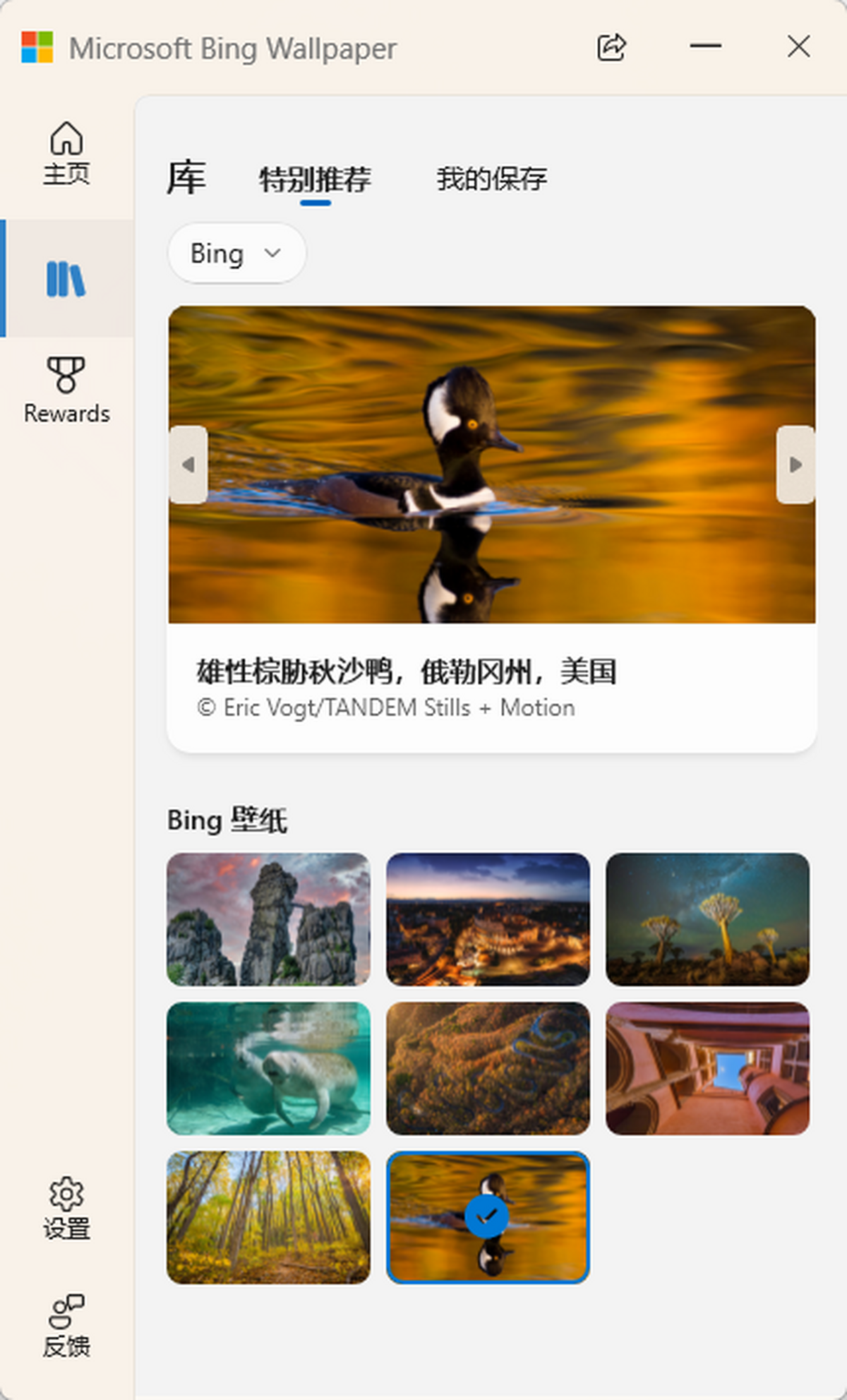Open the Rewards section
847x1400 pixels.
(x=66, y=390)
